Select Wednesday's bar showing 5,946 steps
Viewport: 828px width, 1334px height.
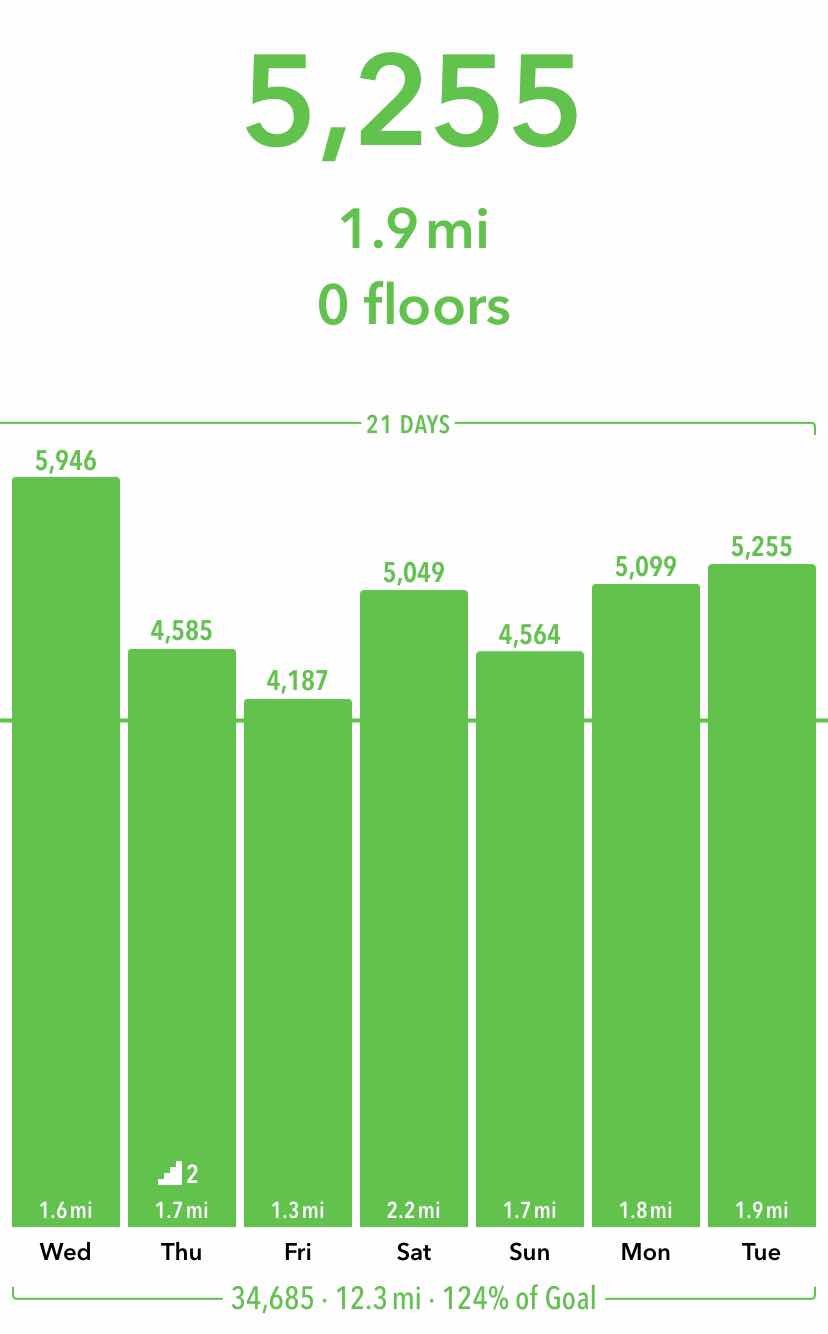66,852
